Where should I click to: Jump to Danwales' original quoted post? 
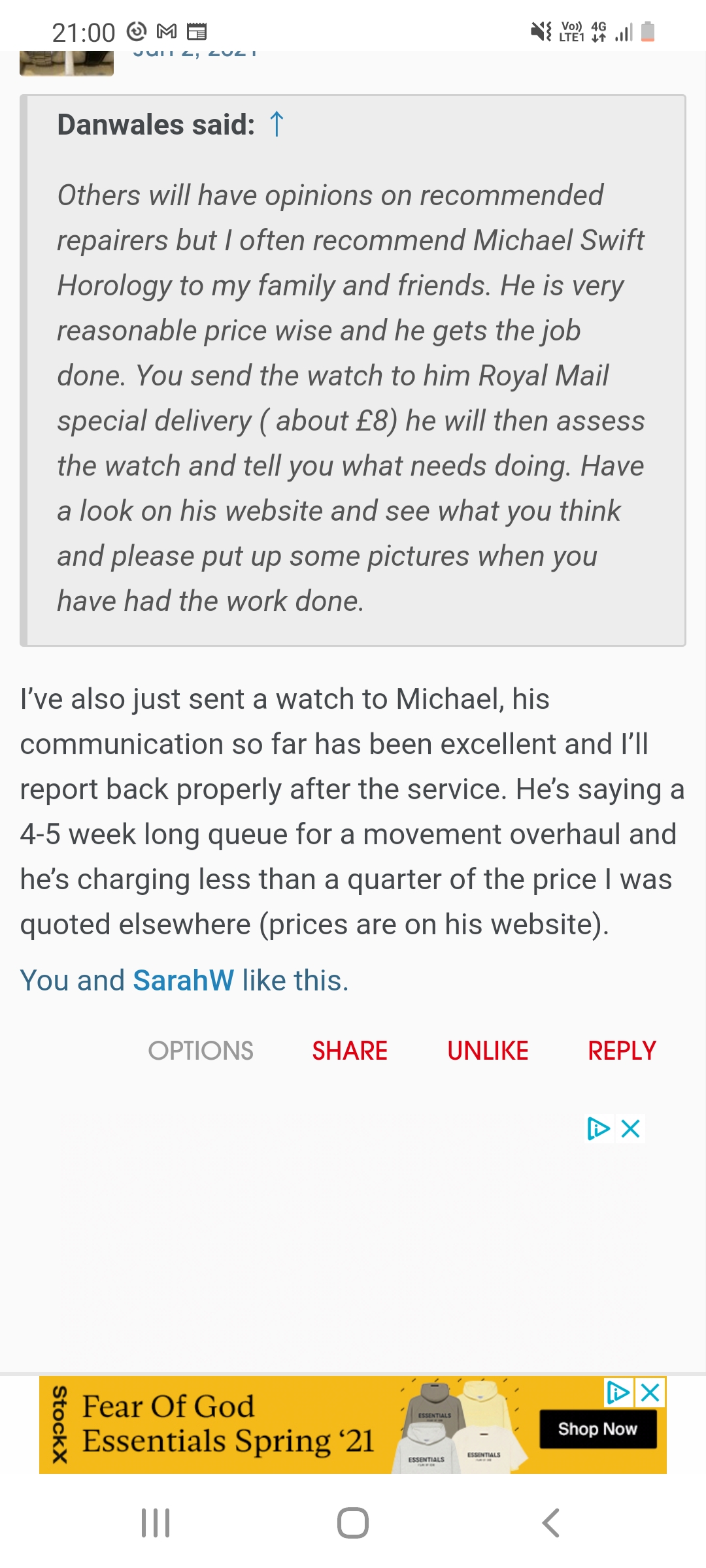[277, 124]
